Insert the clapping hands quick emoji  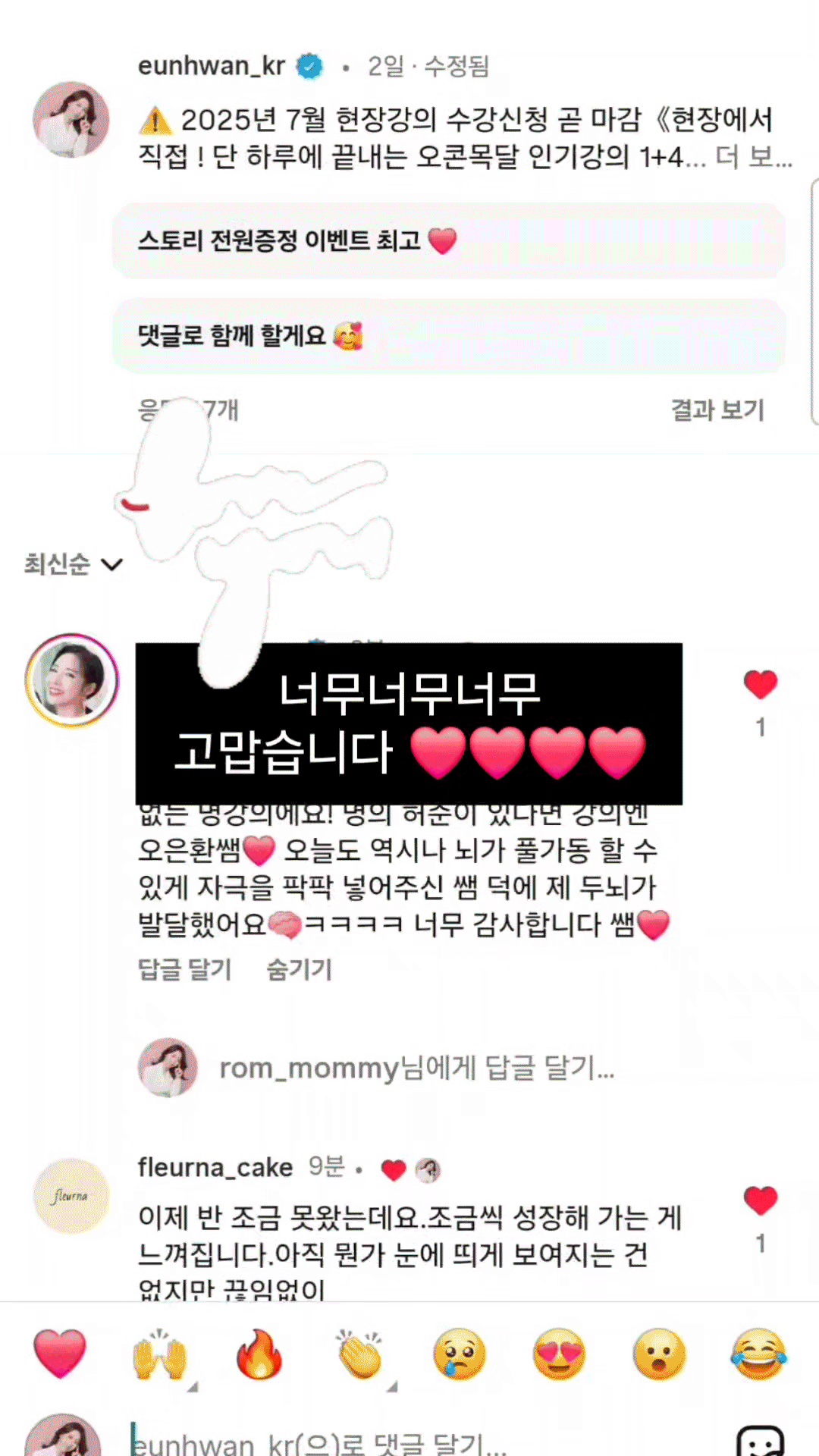[359, 1355]
